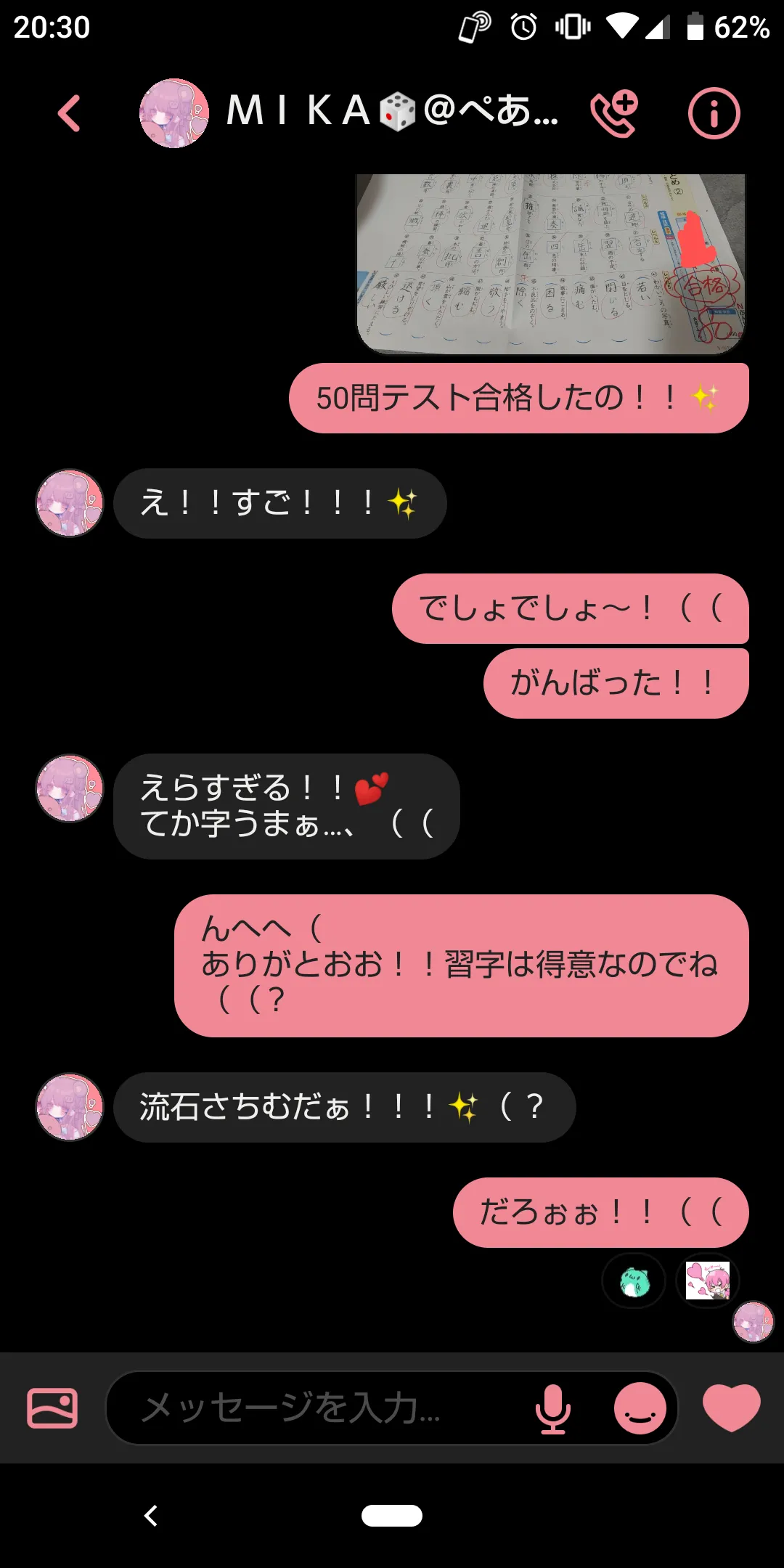Open MIKA's profile picture in header
The height and width of the screenshot is (1568, 784).
pyautogui.click(x=174, y=114)
